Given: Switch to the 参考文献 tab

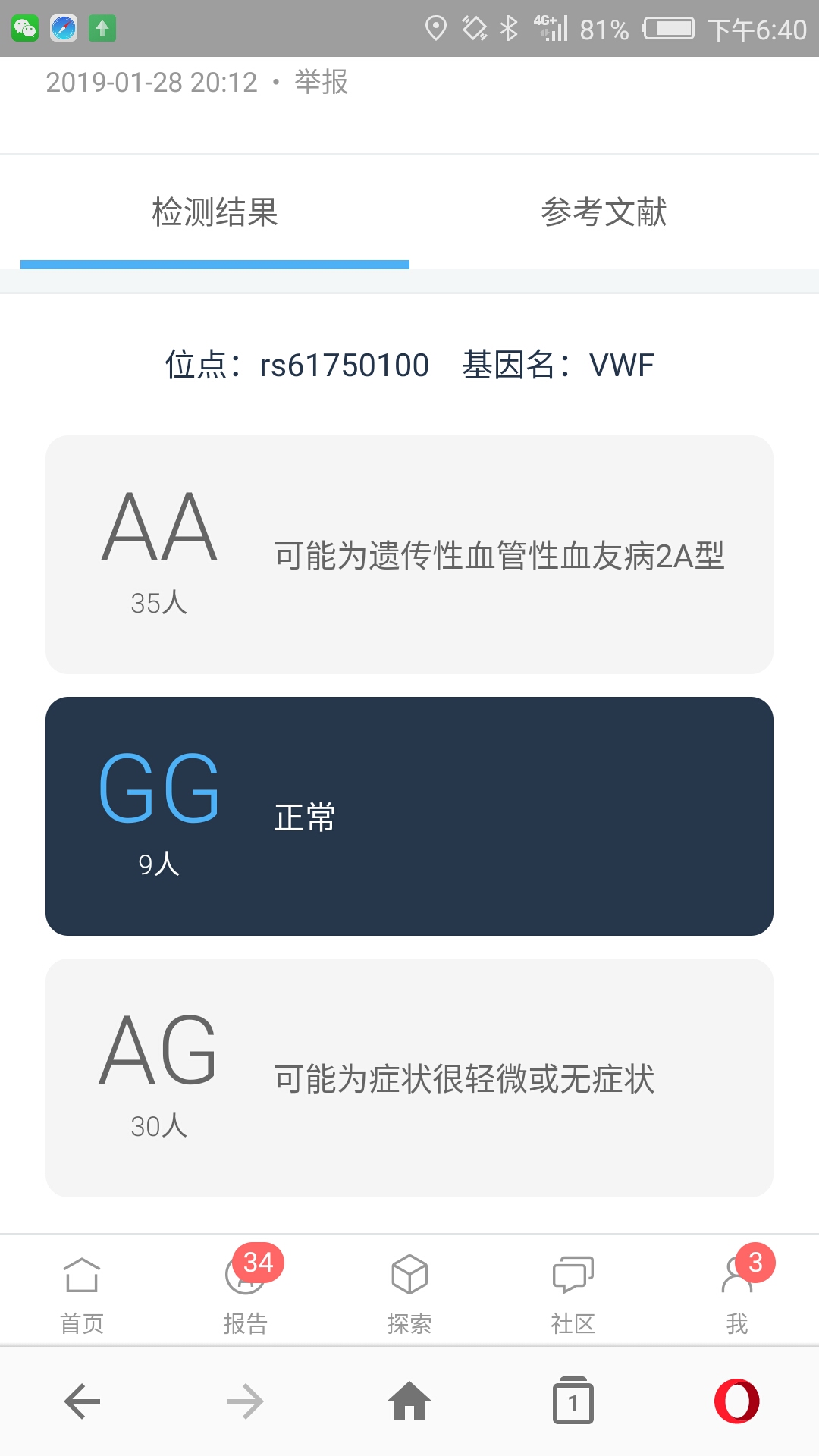Looking at the screenshot, I should (x=604, y=212).
